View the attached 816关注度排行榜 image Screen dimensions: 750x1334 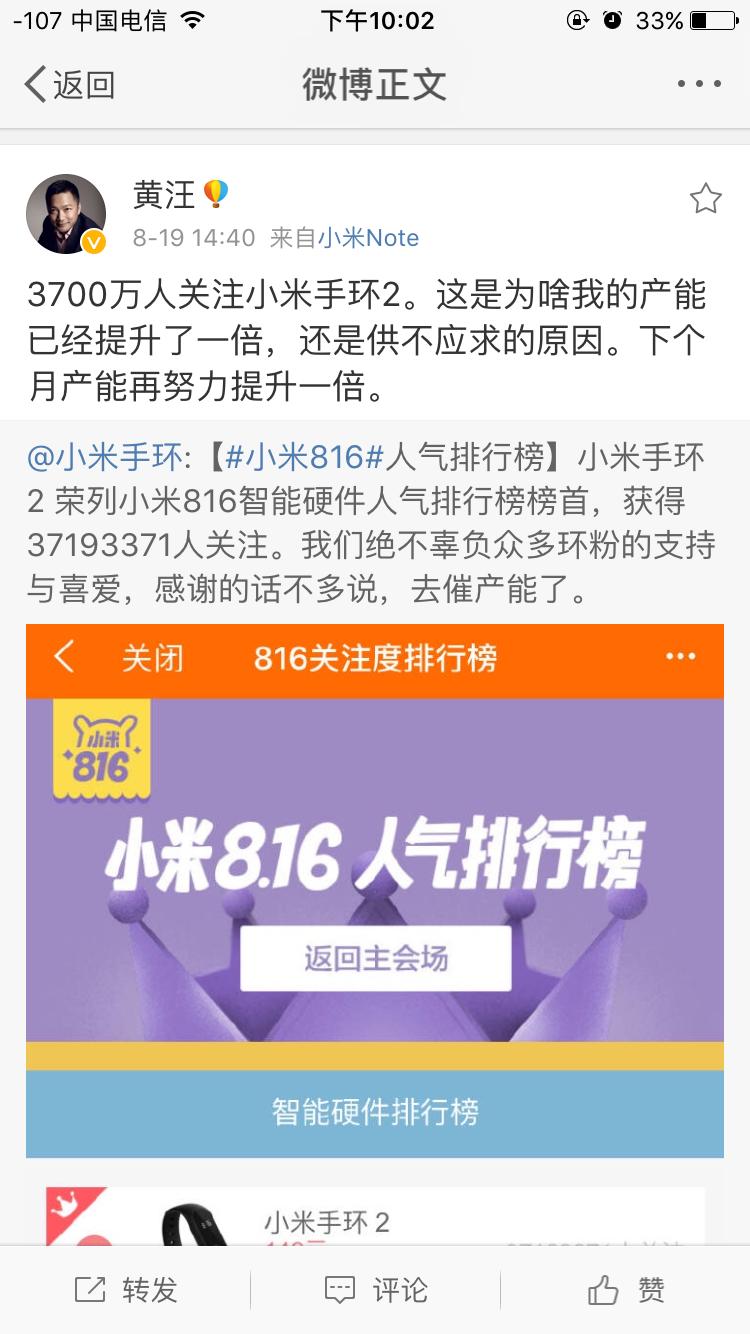375,890
